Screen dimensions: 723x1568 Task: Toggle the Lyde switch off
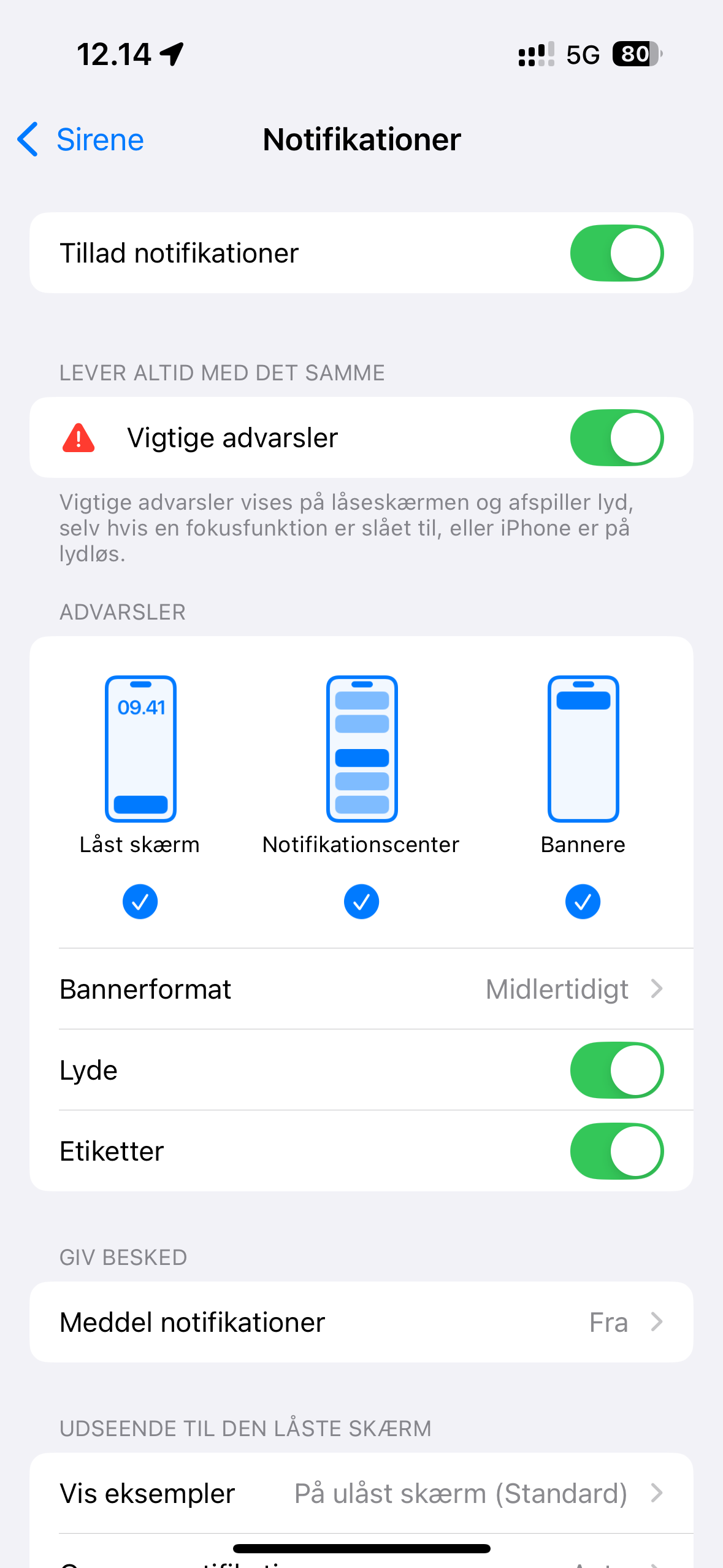(616, 1070)
